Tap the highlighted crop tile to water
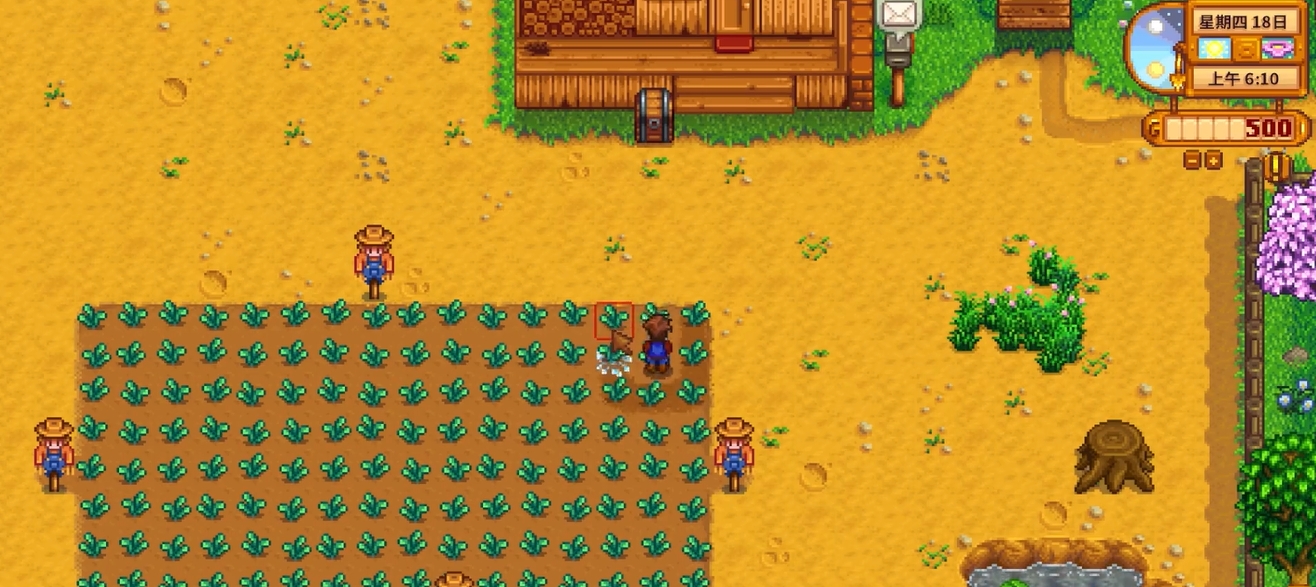Screen dimensions: 1316x587 [614, 320]
